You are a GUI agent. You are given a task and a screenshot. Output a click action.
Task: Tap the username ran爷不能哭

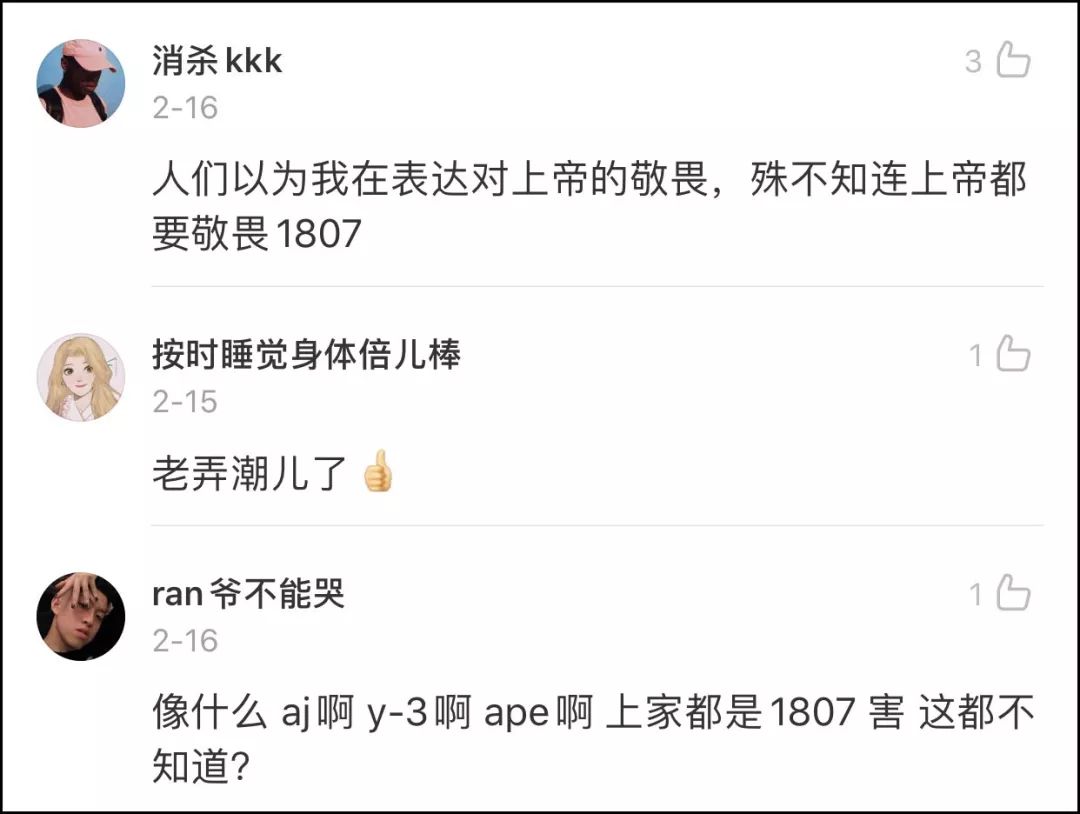pos(248,594)
